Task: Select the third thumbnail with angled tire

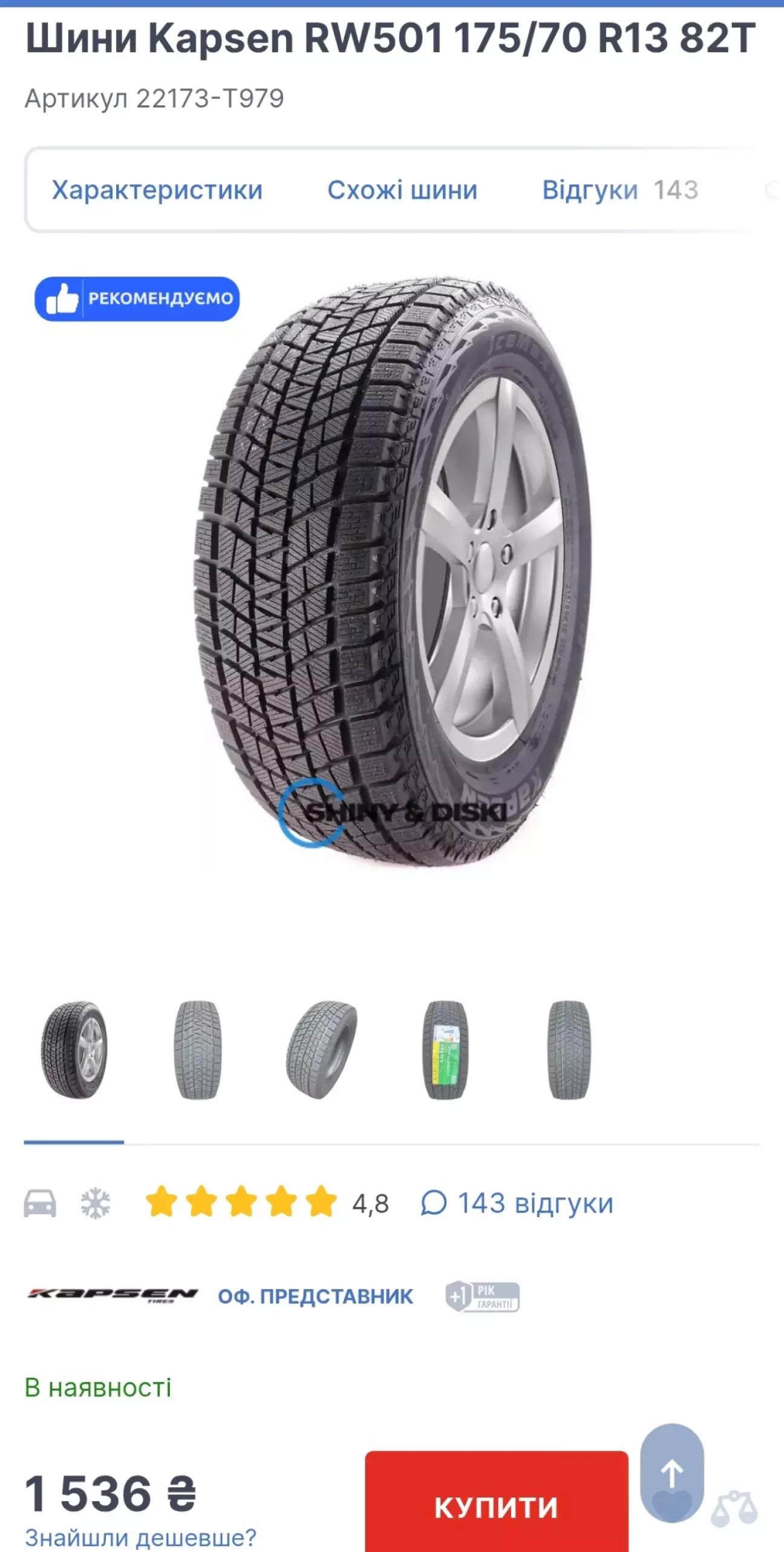Action: point(322,1050)
